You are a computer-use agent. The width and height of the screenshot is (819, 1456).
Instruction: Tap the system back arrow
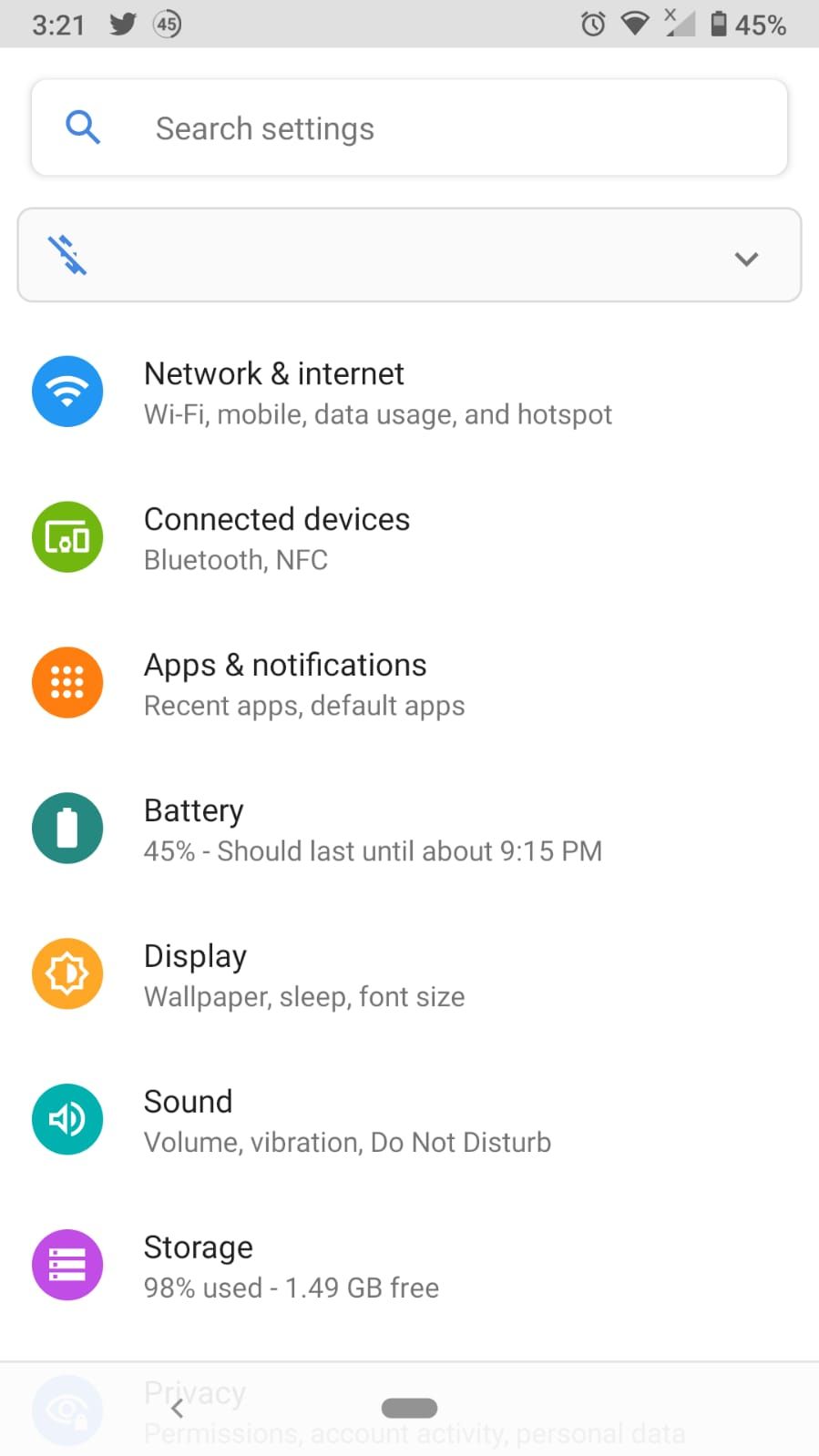177,1409
